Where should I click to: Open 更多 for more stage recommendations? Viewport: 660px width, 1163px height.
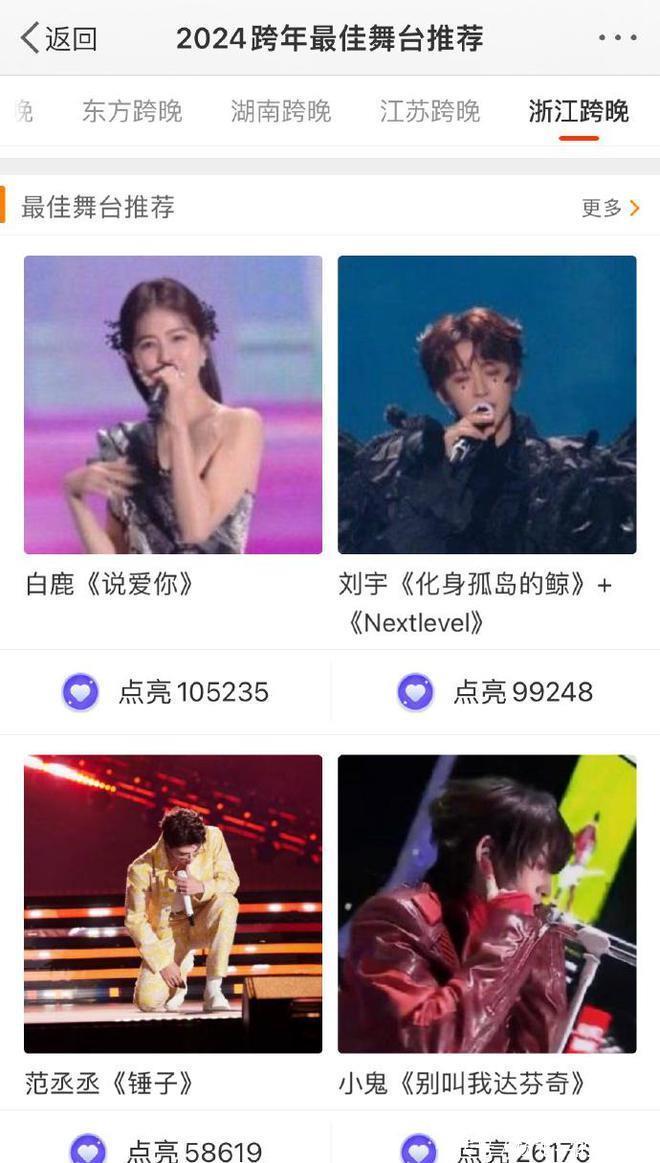point(610,208)
